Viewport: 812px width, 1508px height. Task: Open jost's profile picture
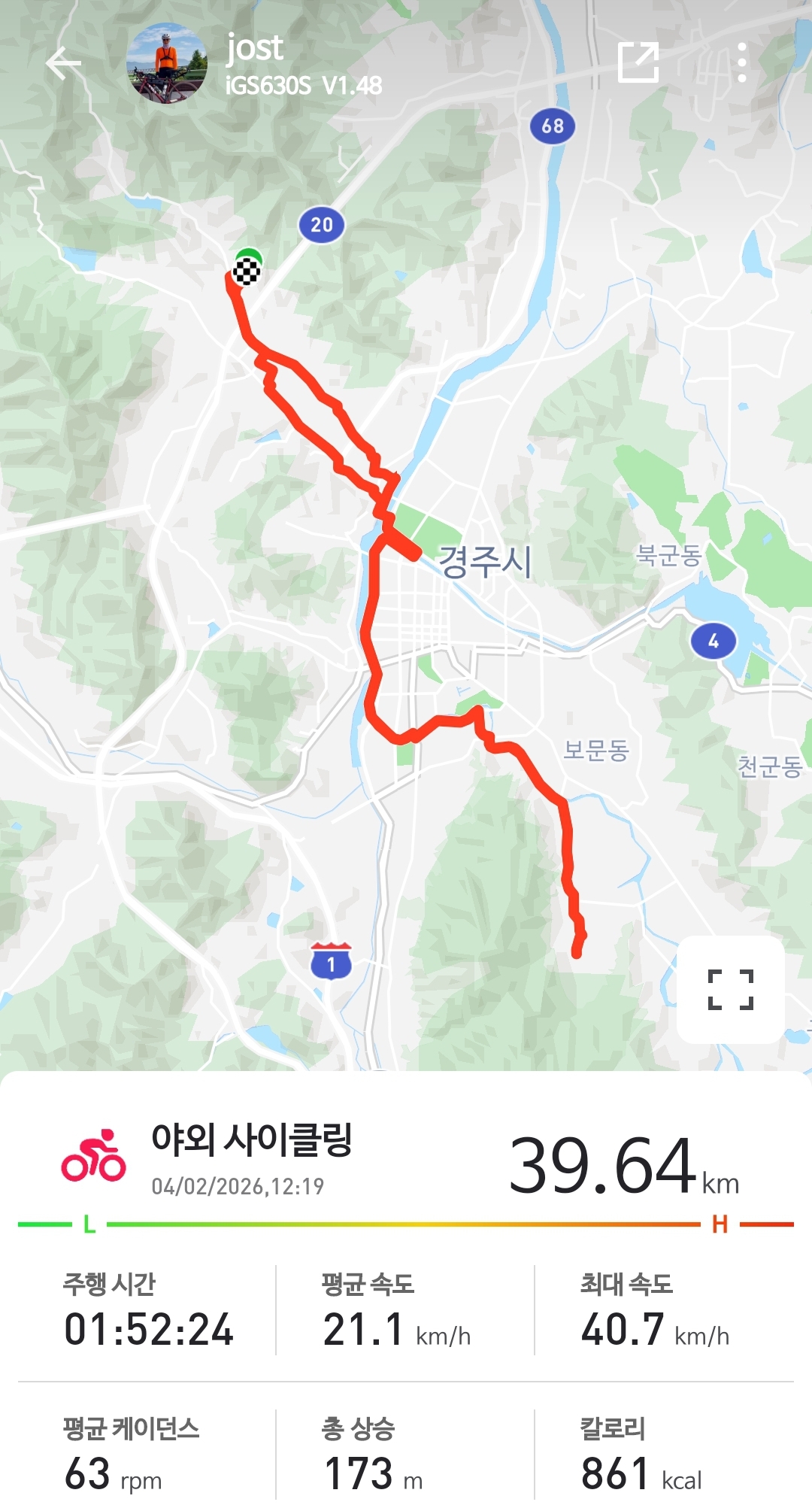coord(166,63)
